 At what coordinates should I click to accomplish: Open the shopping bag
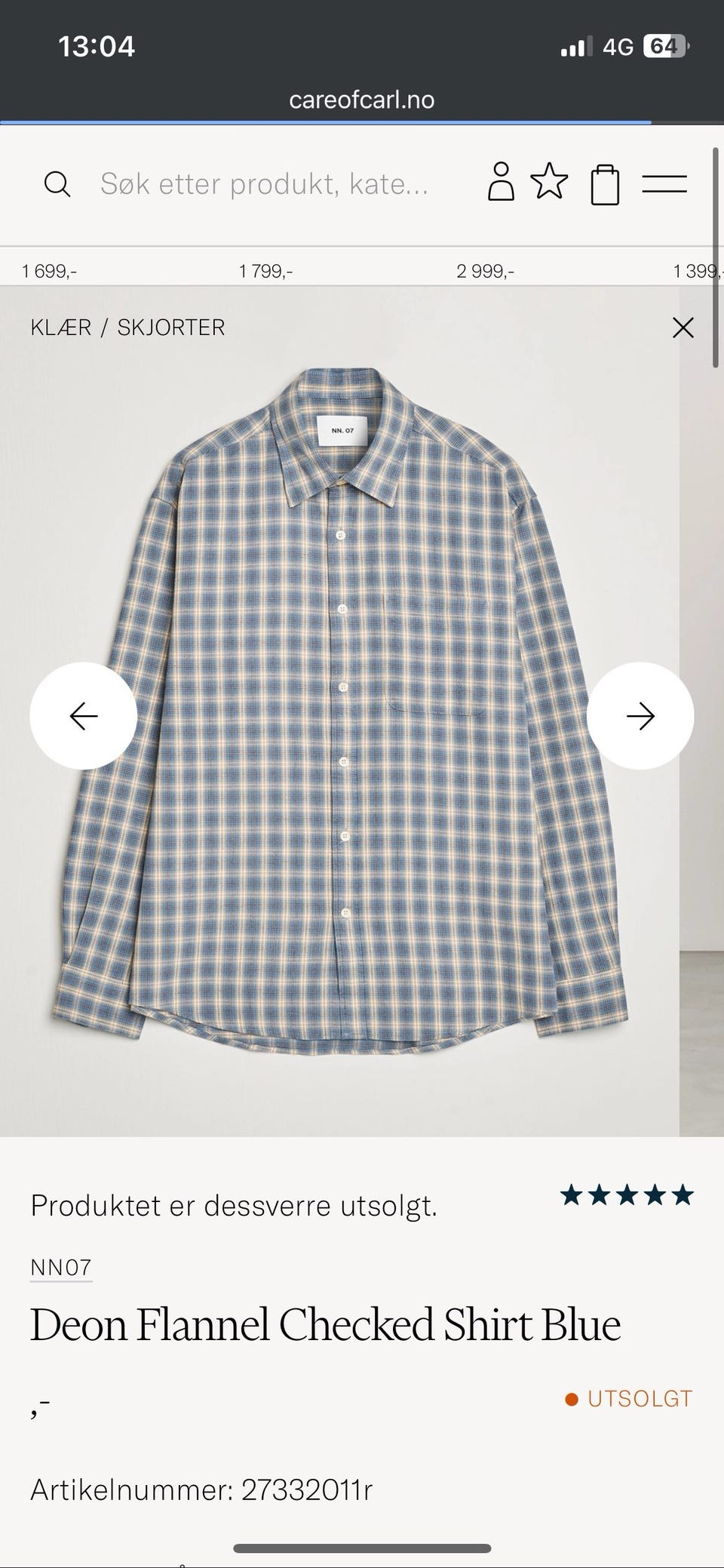click(605, 184)
